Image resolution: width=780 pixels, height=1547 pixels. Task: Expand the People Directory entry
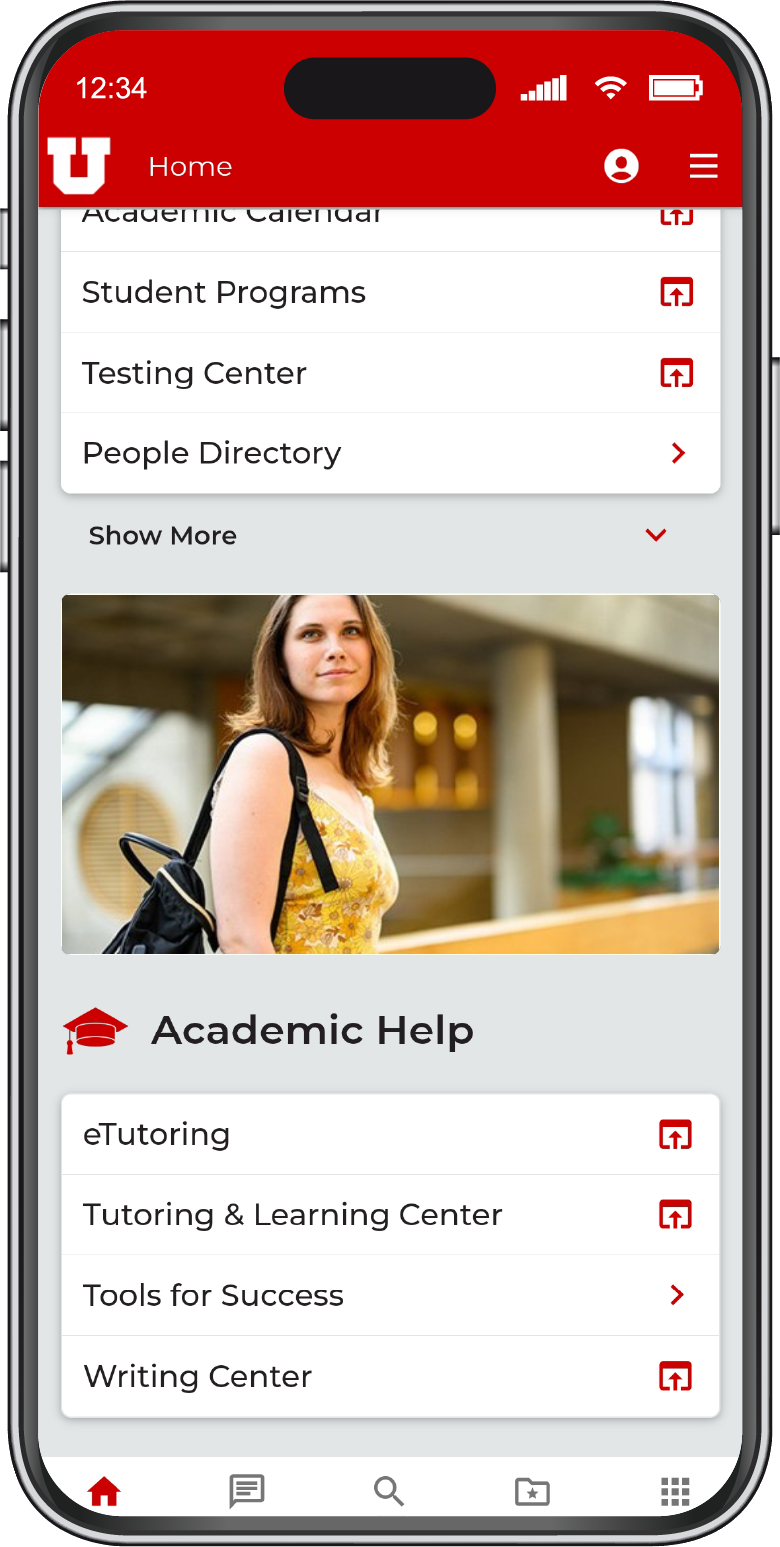tap(678, 453)
